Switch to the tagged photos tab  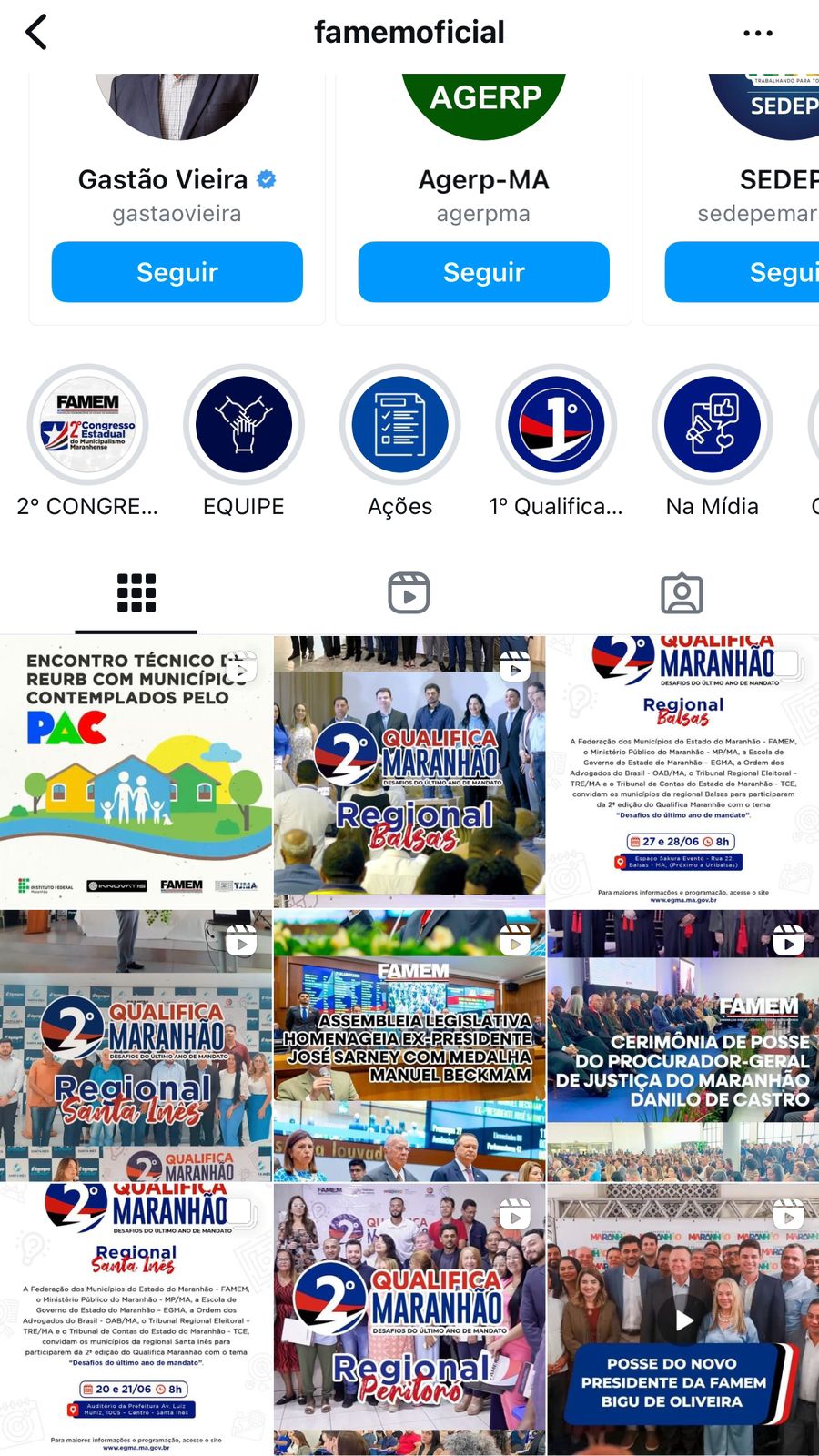[x=682, y=593]
